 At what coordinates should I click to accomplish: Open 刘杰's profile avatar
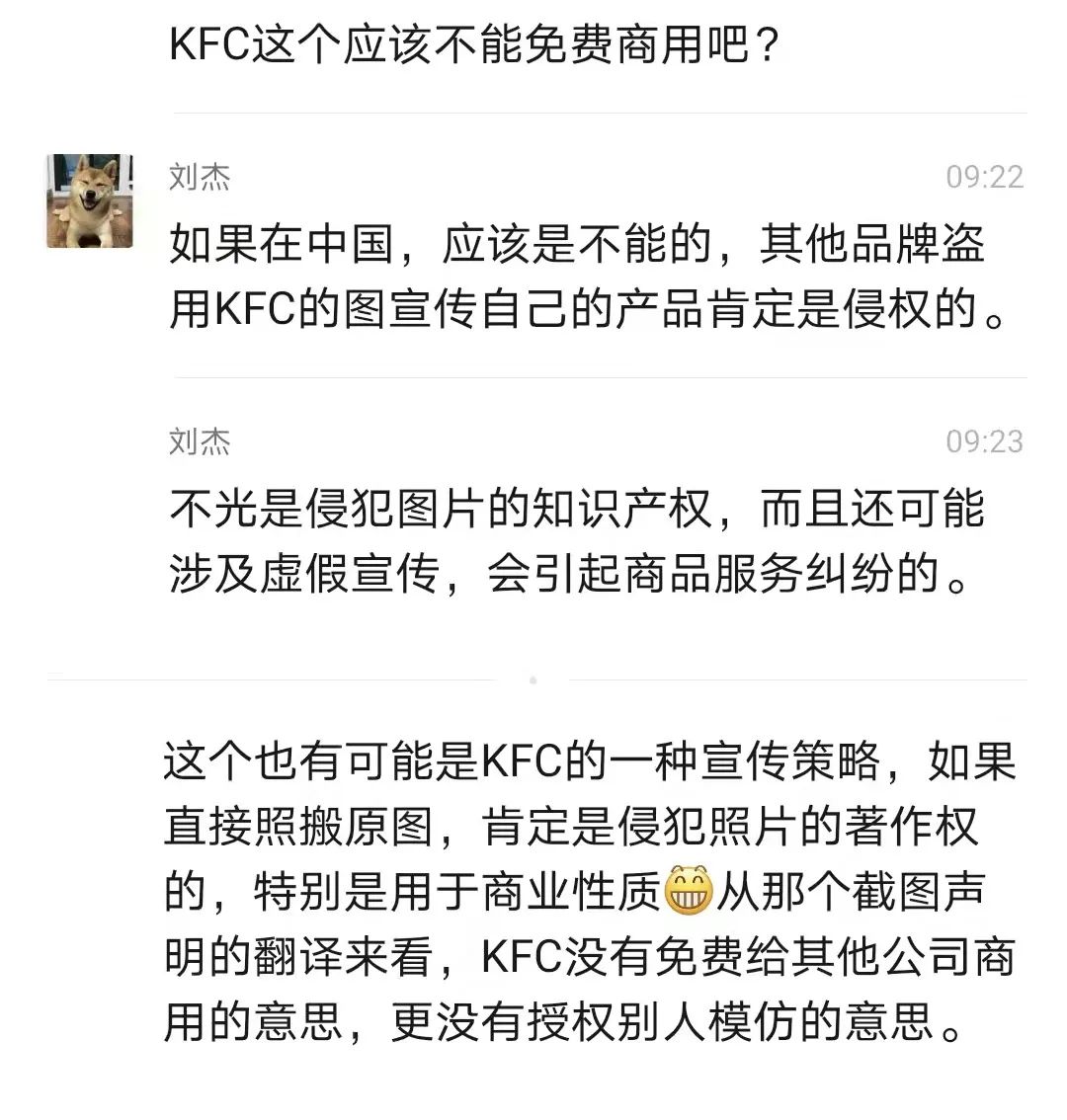[x=90, y=200]
